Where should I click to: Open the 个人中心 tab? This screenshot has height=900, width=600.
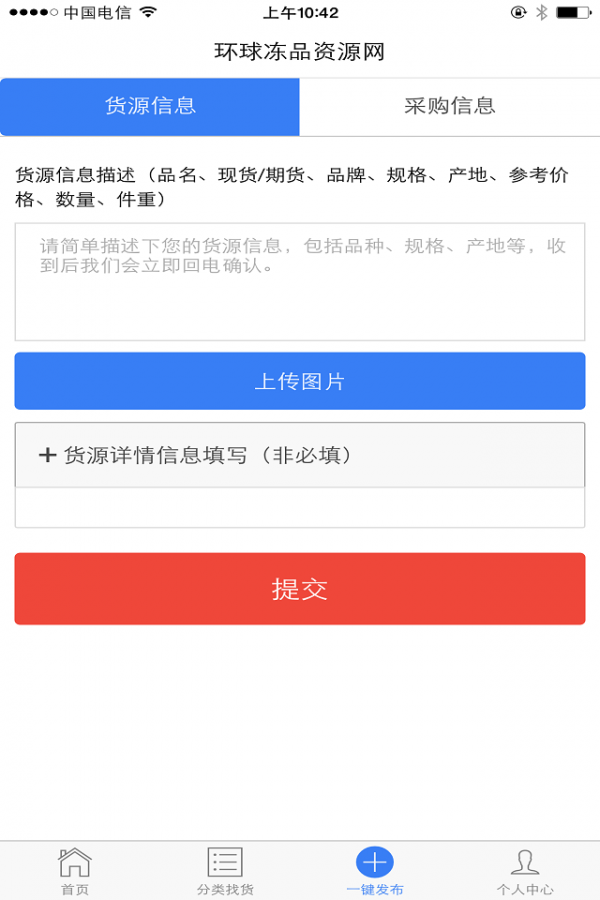click(x=525, y=870)
